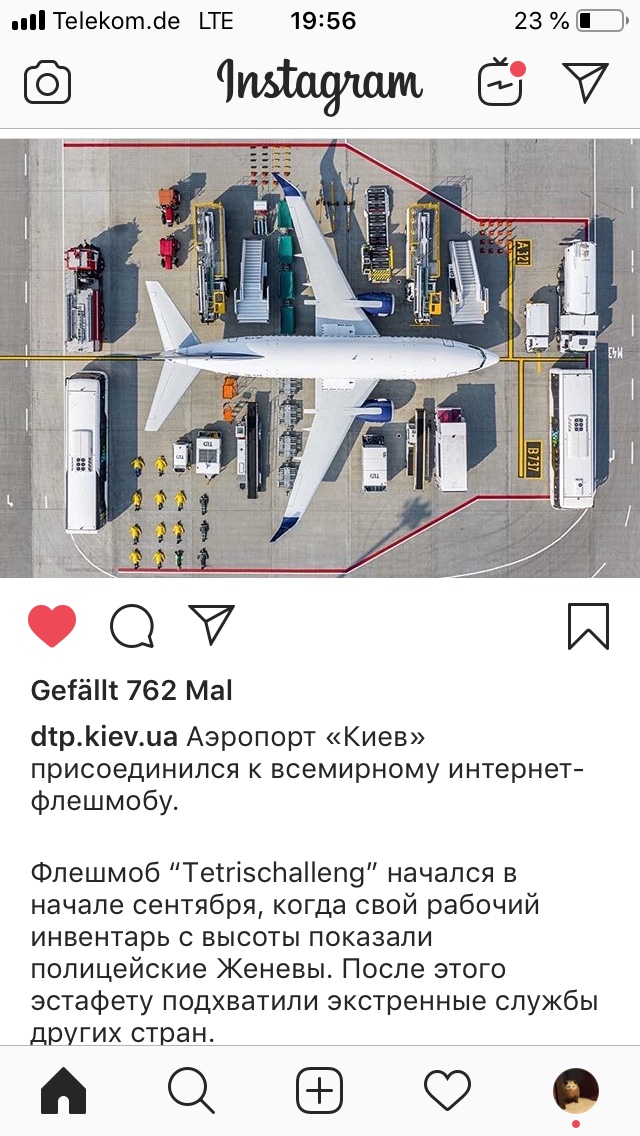The image size is (640, 1136).
Task: Open the Activity heart tab
Action: click(447, 1089)
